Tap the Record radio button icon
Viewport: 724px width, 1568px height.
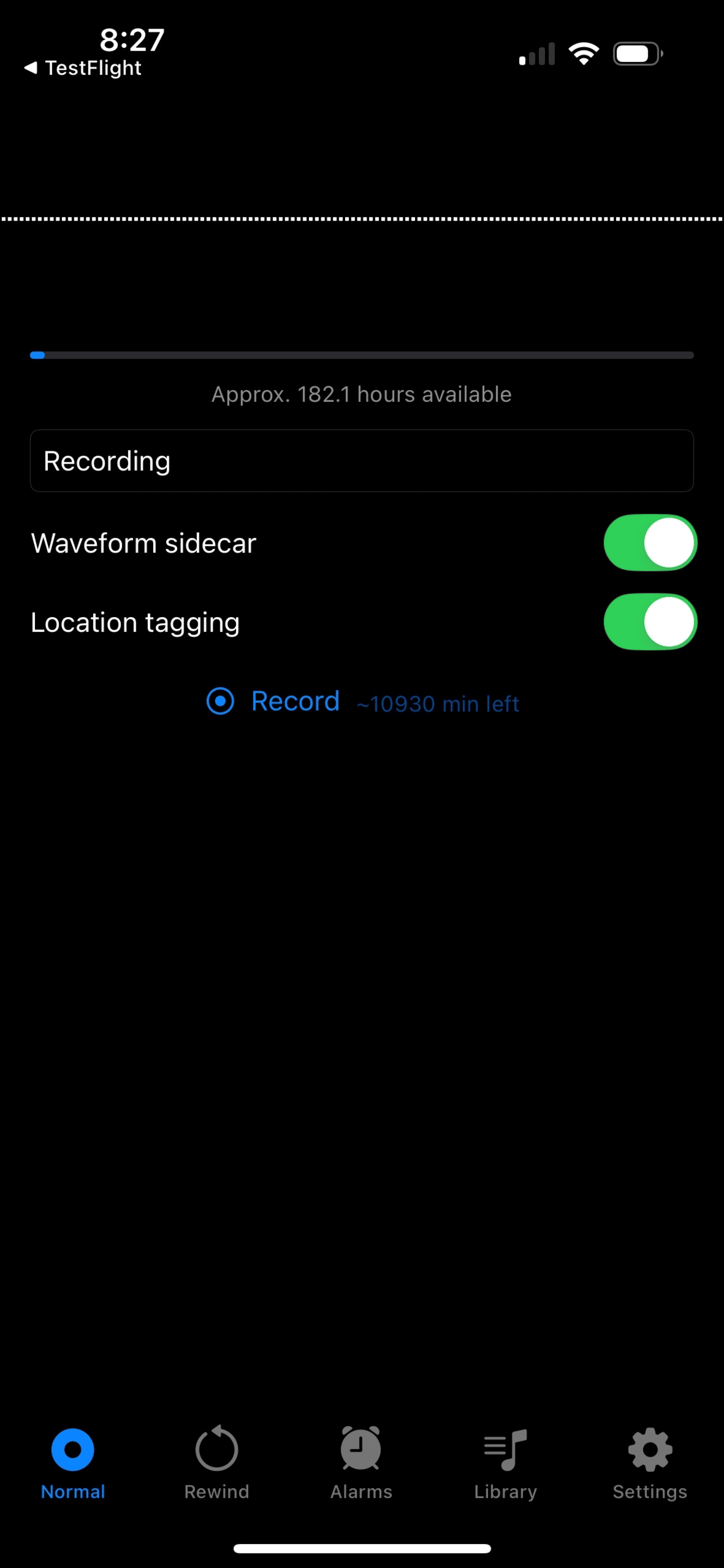pyautogui.click(x=220, y=701)
